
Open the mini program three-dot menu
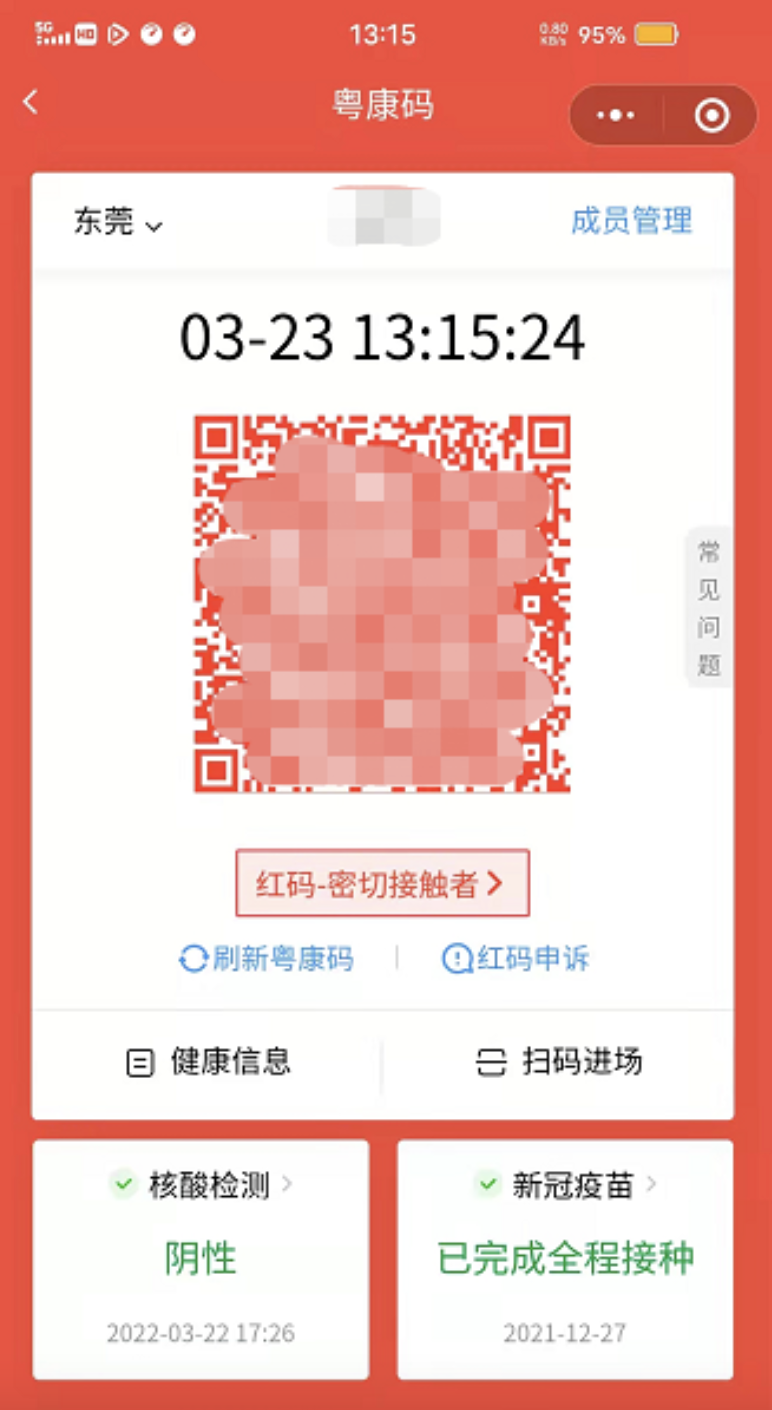coord(615,116)
